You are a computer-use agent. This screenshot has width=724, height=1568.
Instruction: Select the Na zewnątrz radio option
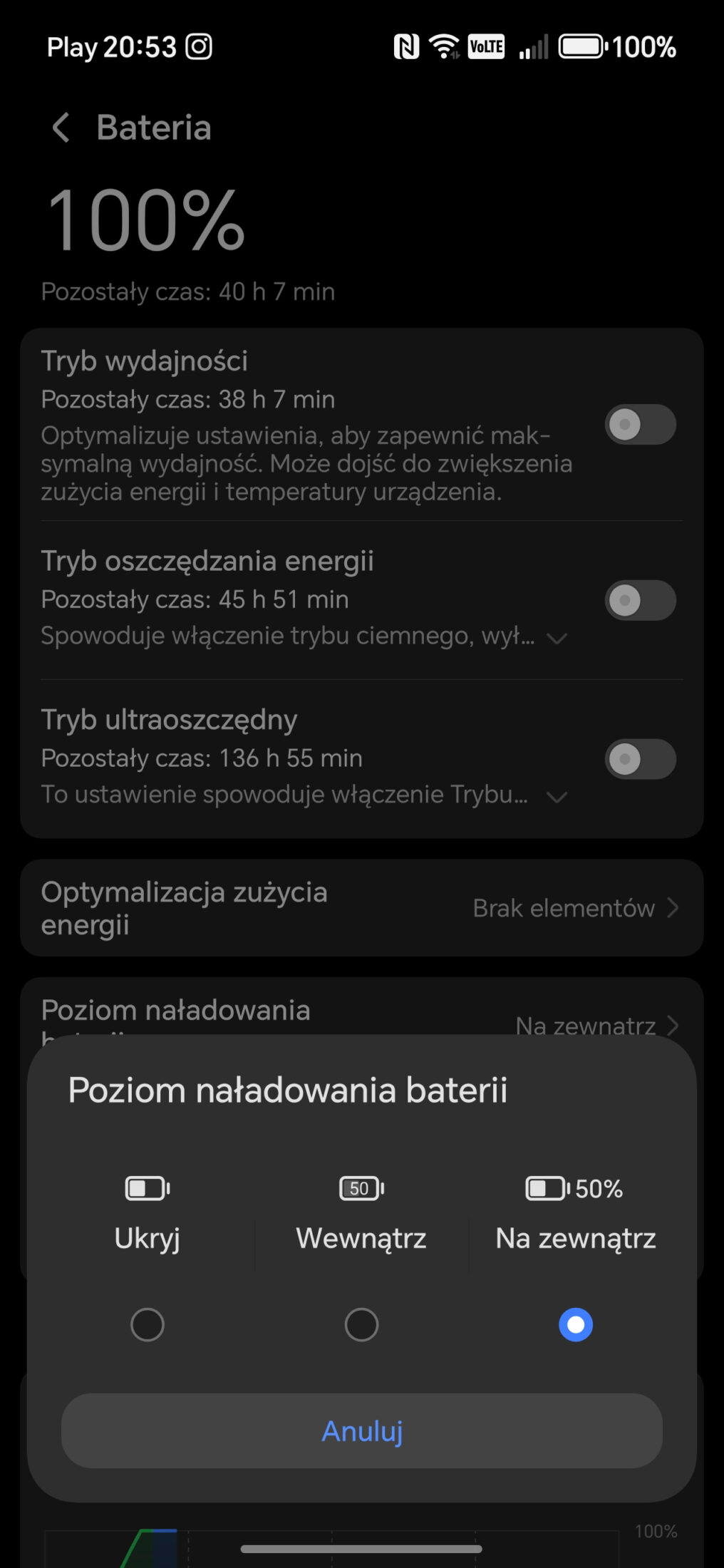tap(576, 1324)
